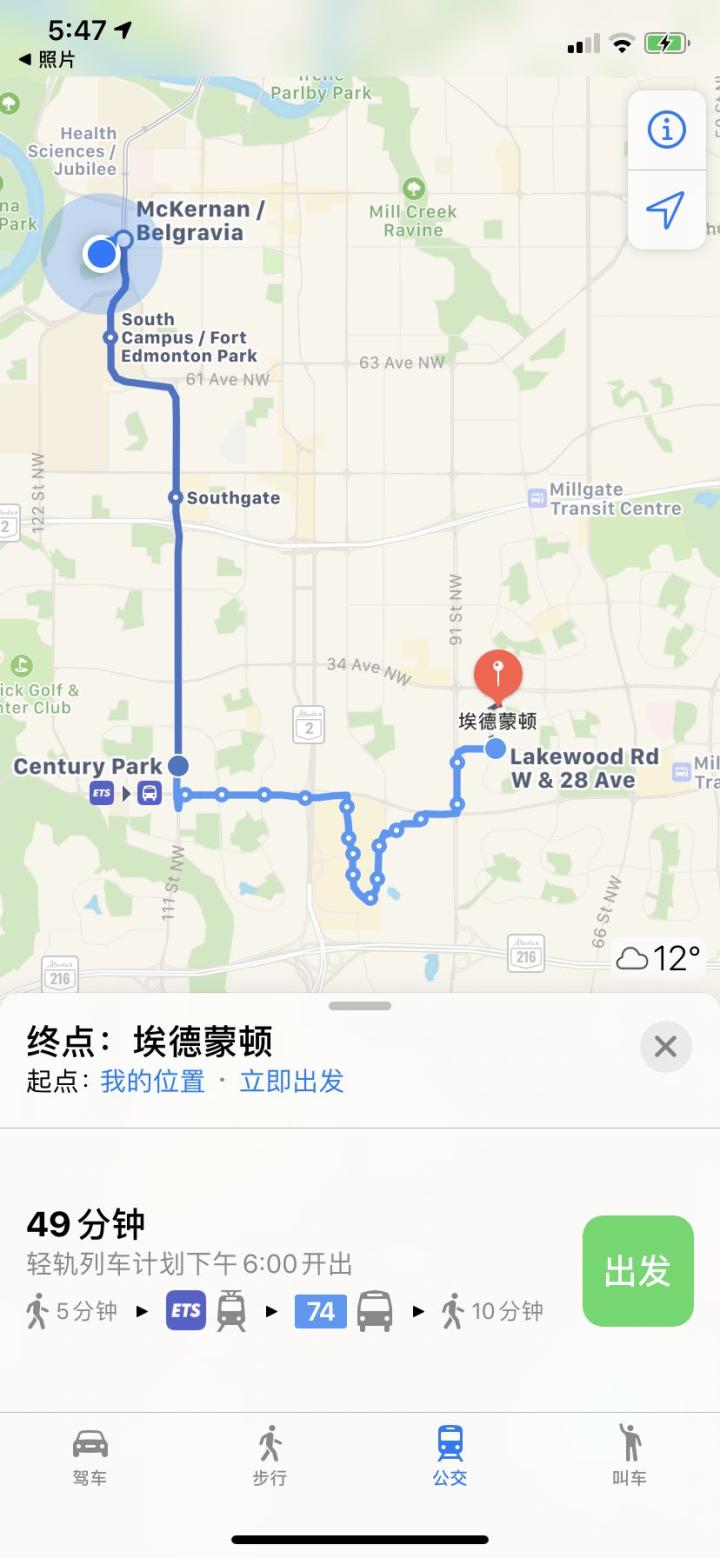The height and width of the screenshot is (1558, 720).
Task: Select the 公交 transit tab
Action: tap(450, 1456)
